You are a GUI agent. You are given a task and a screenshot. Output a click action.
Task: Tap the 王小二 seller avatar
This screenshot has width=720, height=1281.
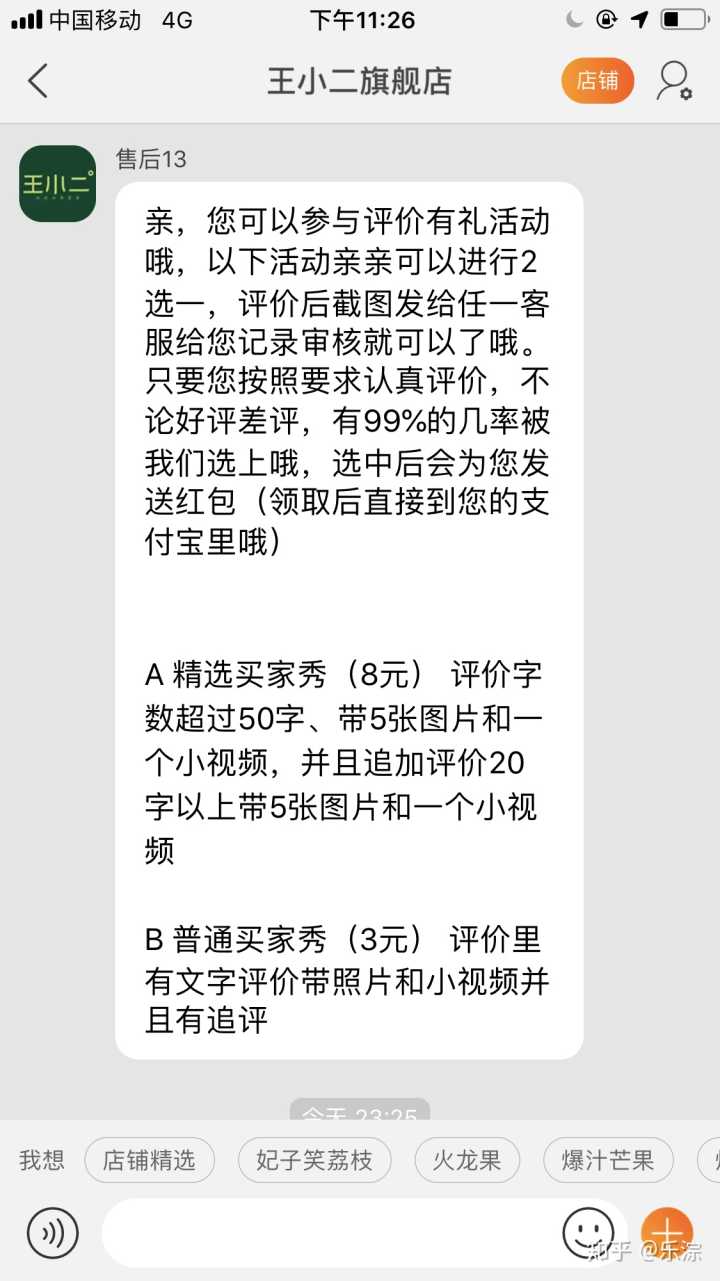(x=58, y=184)
